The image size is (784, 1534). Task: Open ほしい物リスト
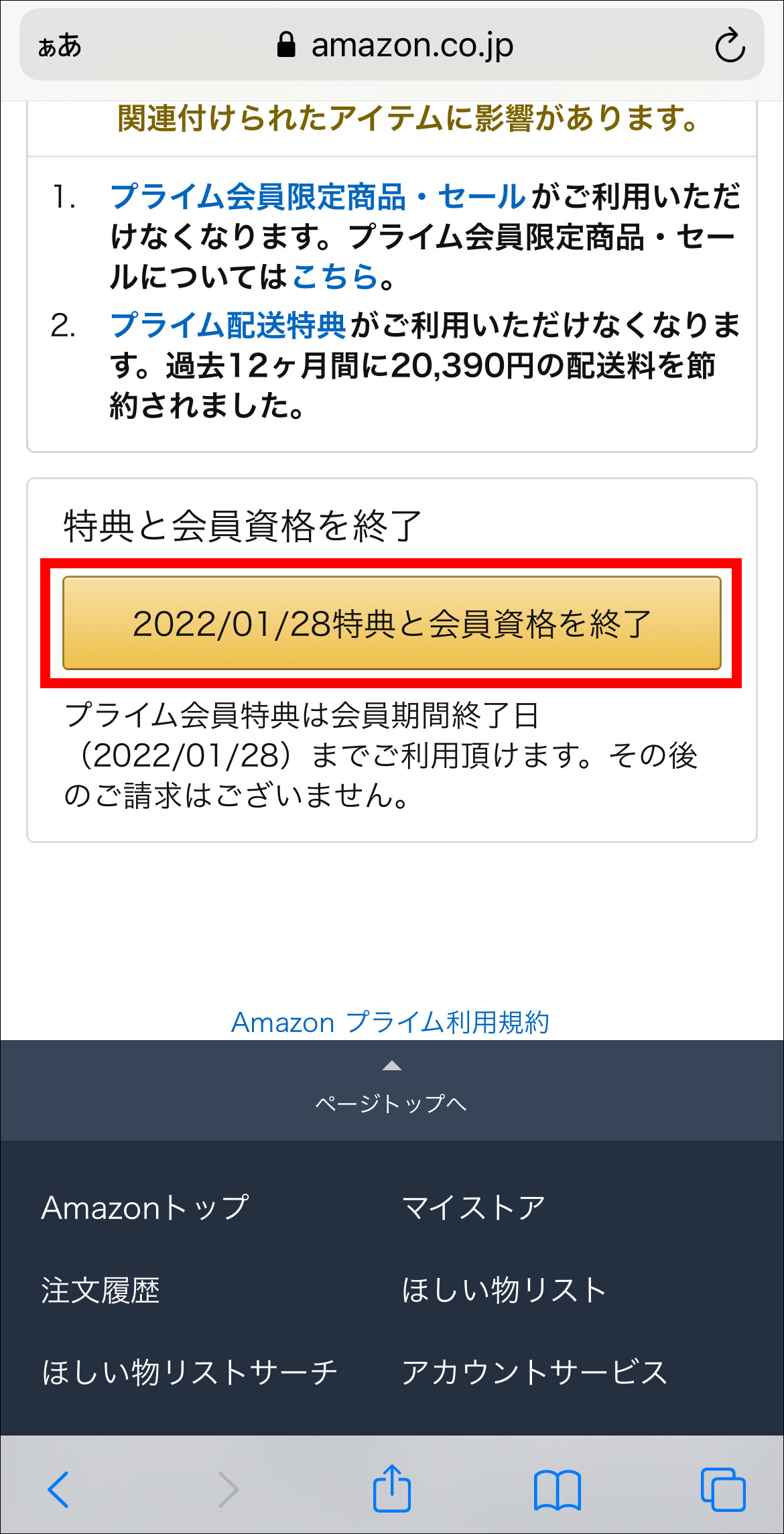[504, 1290]
